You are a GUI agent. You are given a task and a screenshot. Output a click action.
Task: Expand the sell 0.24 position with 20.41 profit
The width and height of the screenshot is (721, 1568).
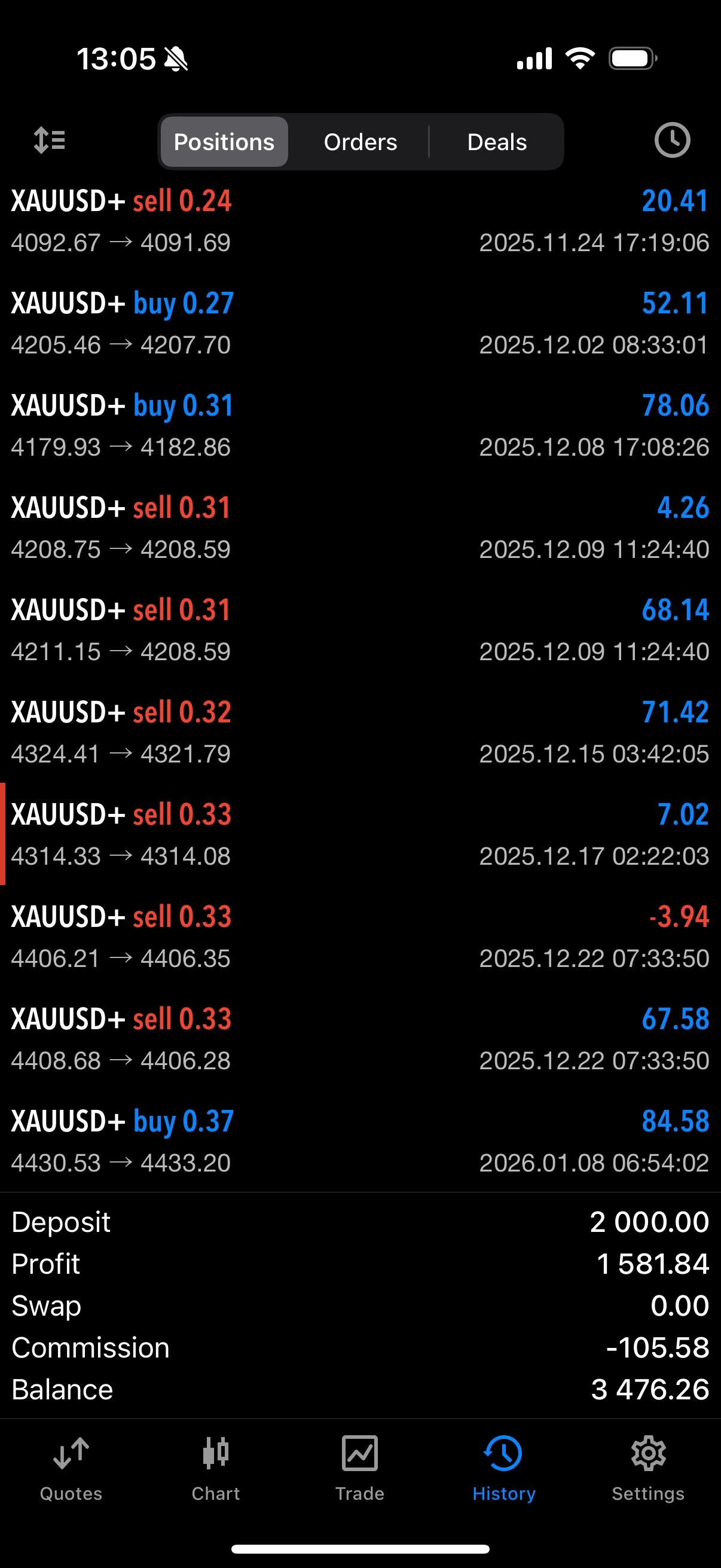(x=360, y=221)
